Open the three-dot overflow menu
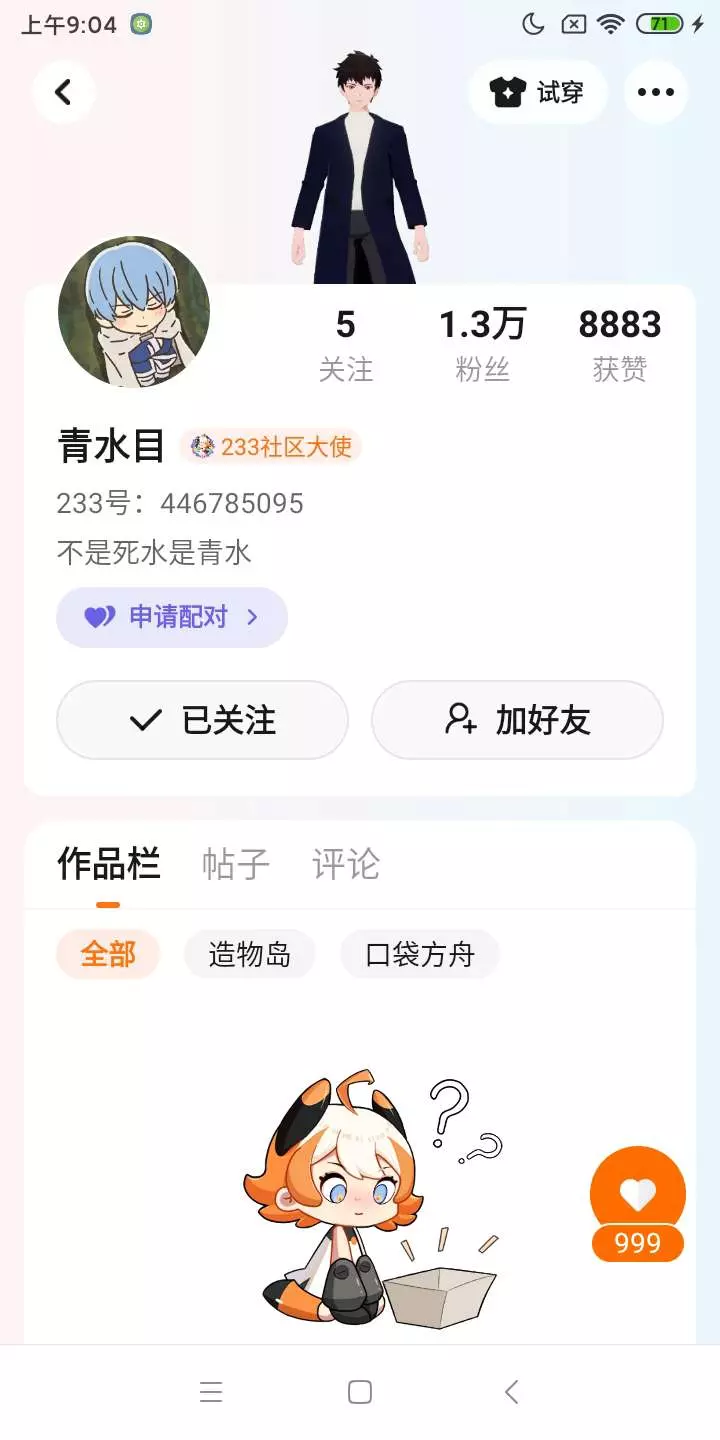This screenshot has width=720, height=1440. click(x=656, y=92)
